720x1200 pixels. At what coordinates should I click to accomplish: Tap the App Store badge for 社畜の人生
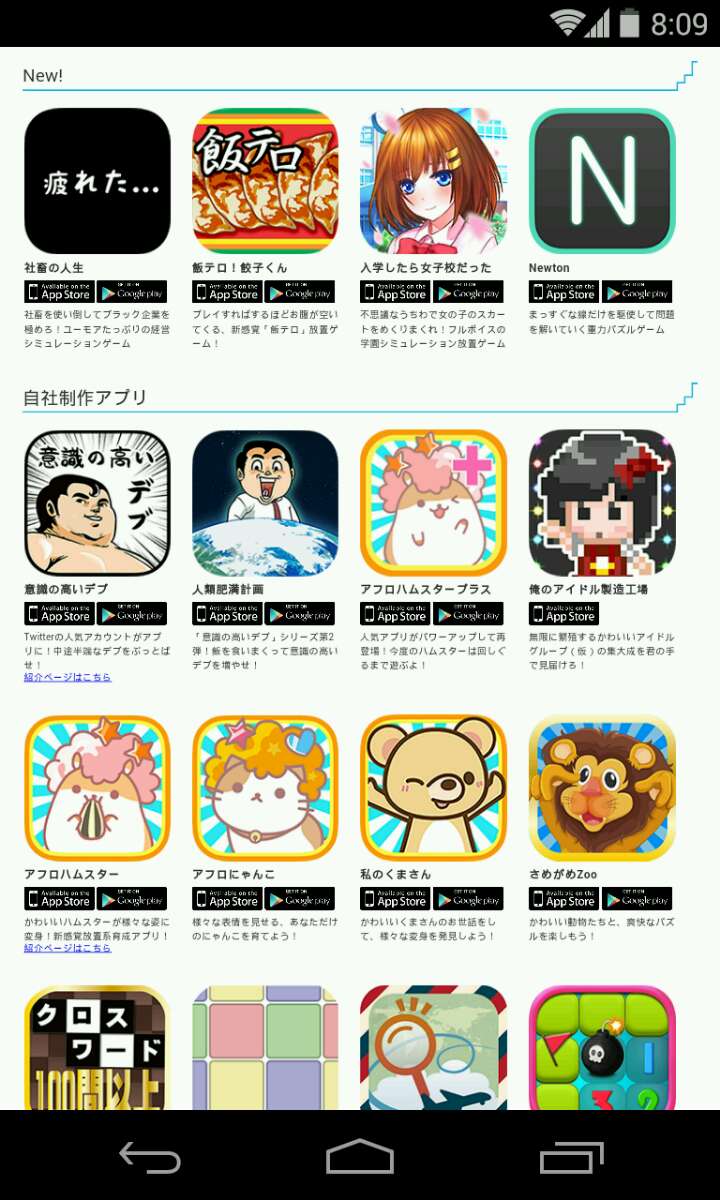(59, 292)
